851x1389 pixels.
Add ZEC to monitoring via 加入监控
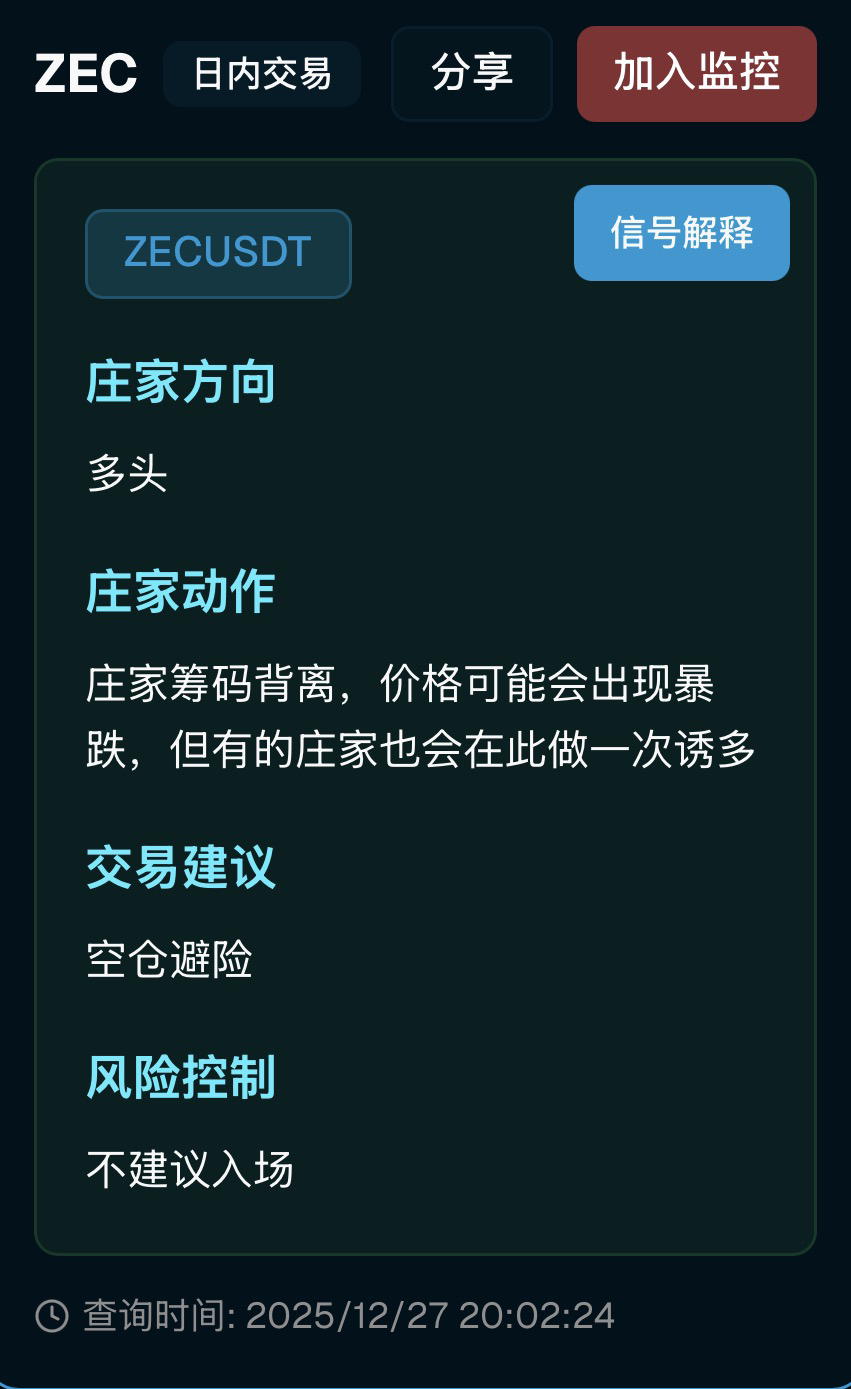(x=696, y=74)
